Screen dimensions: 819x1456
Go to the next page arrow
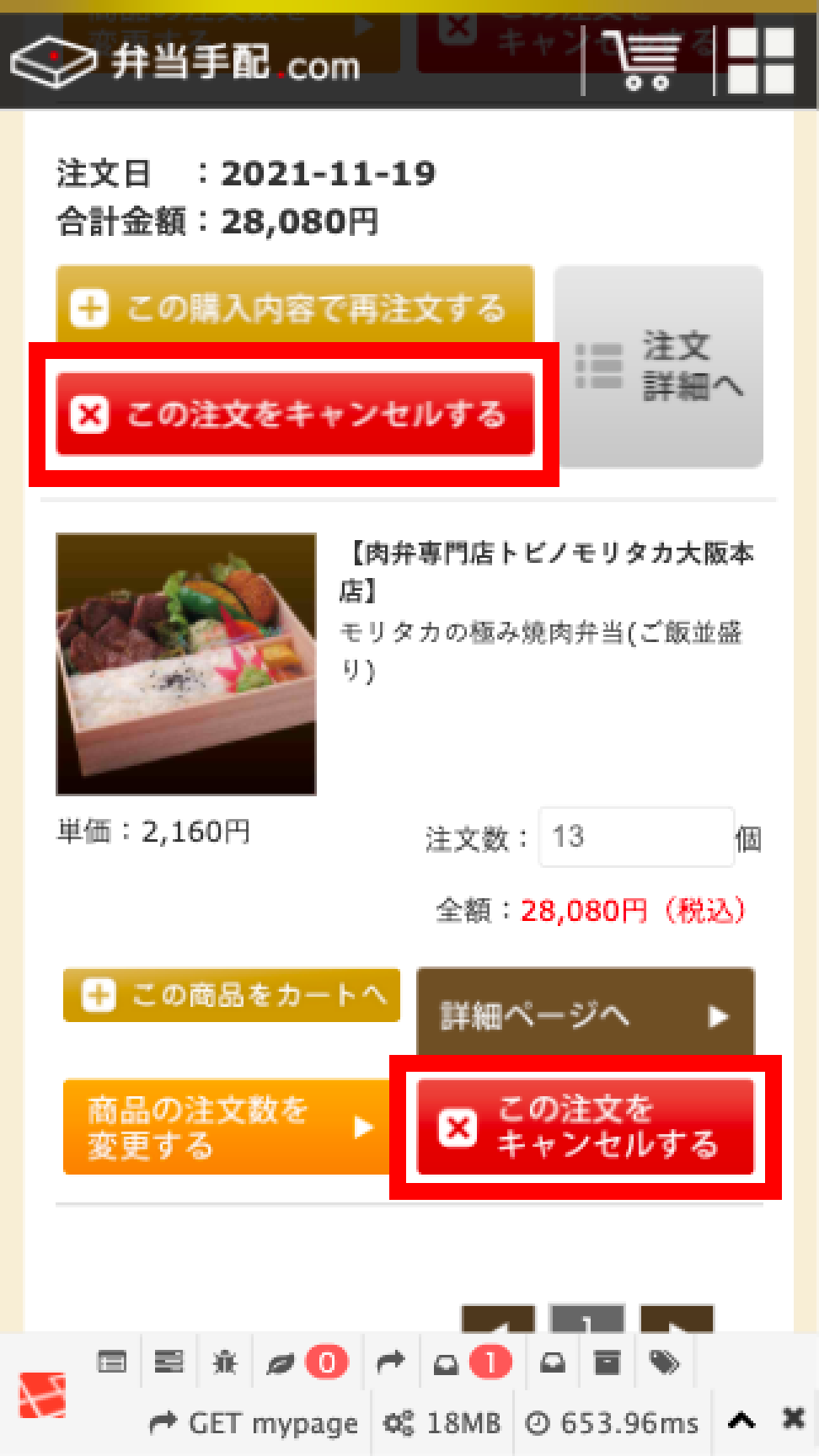(677, 1319)
